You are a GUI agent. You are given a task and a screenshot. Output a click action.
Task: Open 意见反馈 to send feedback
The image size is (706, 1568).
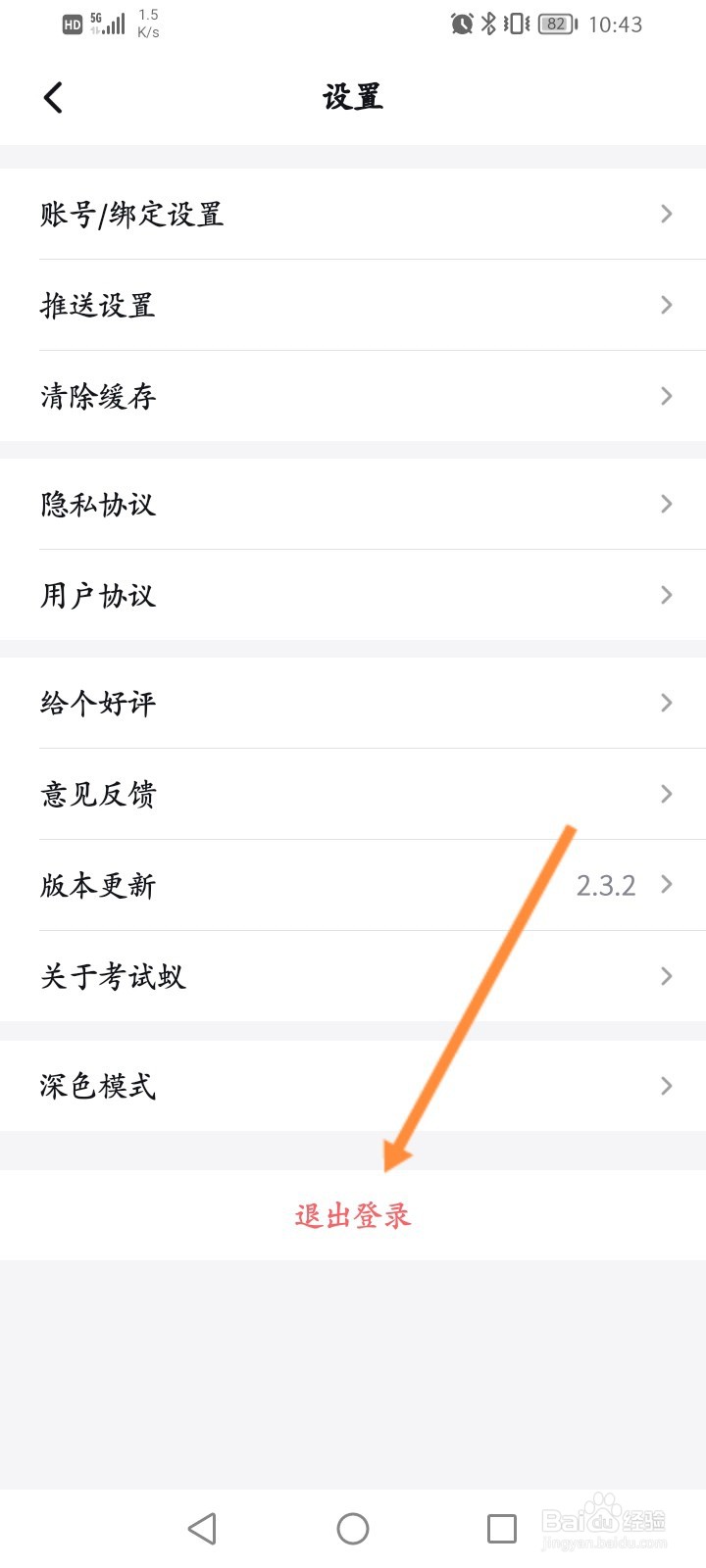tap(353, 794)
